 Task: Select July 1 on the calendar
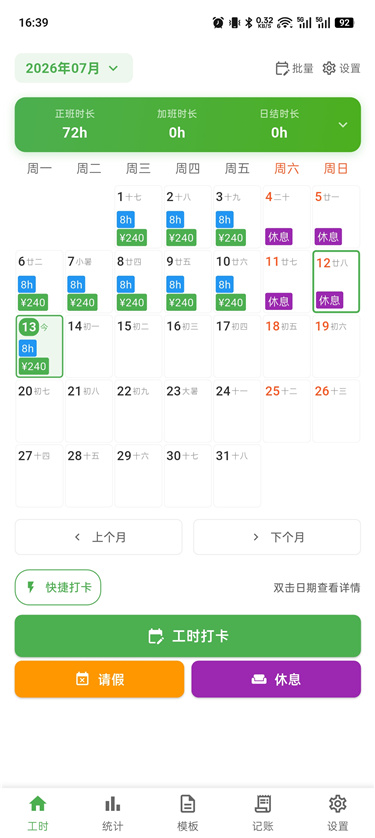tap(138, 216)
